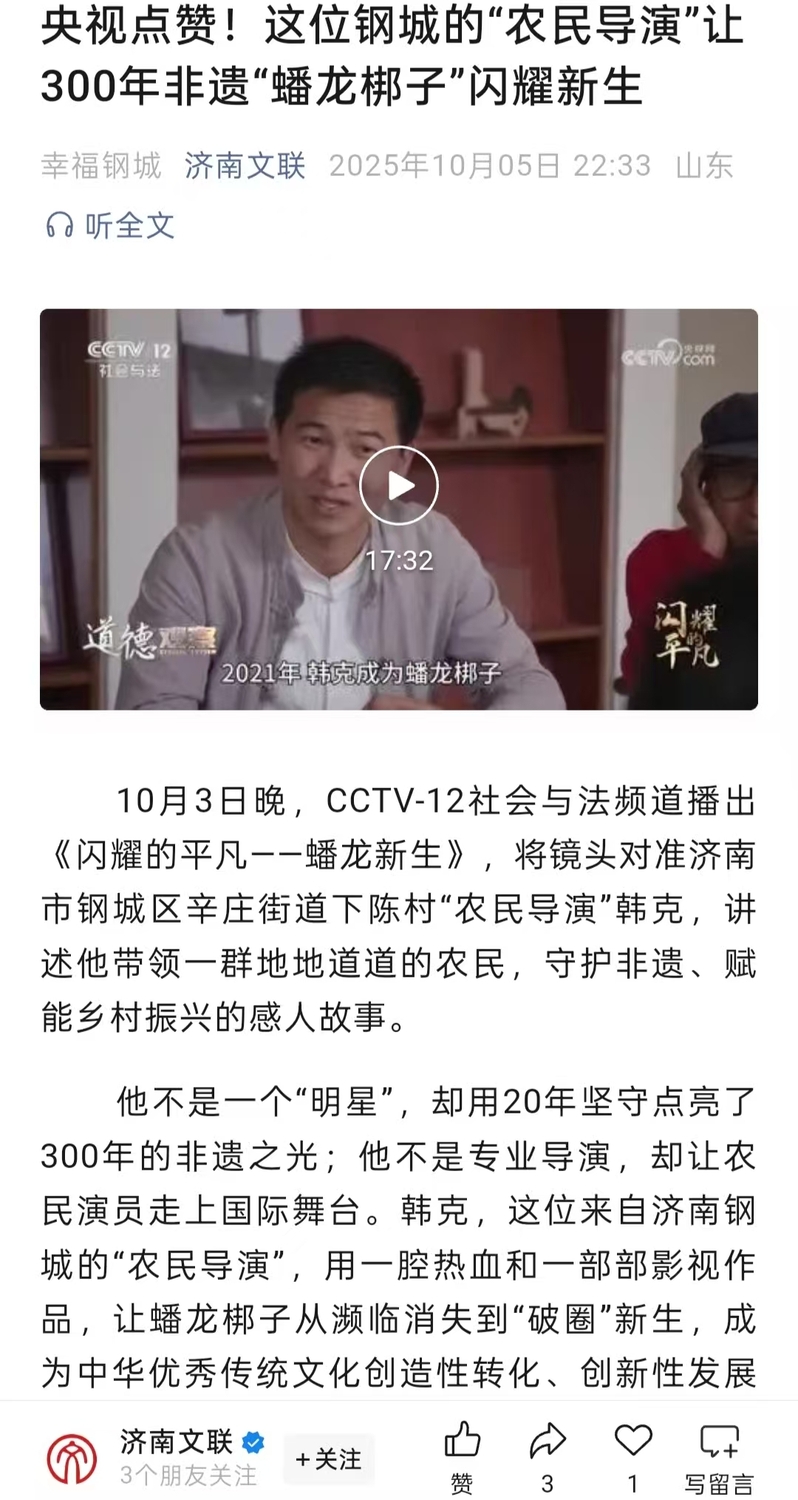Play the embedded CCTV video
Image resolution: width=798 pixels, height=1500 pixels.
398,486
